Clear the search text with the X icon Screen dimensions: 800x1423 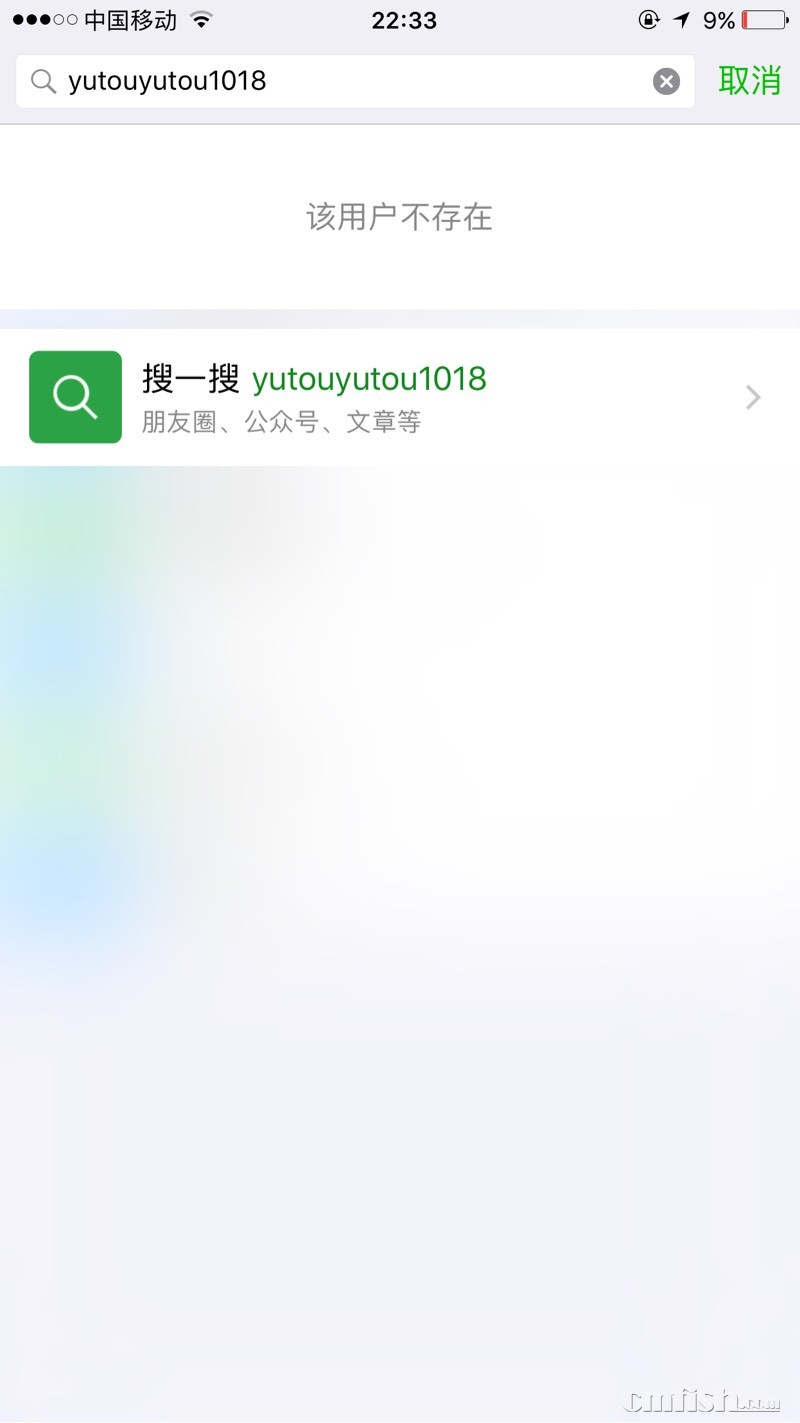click(666, 81)
